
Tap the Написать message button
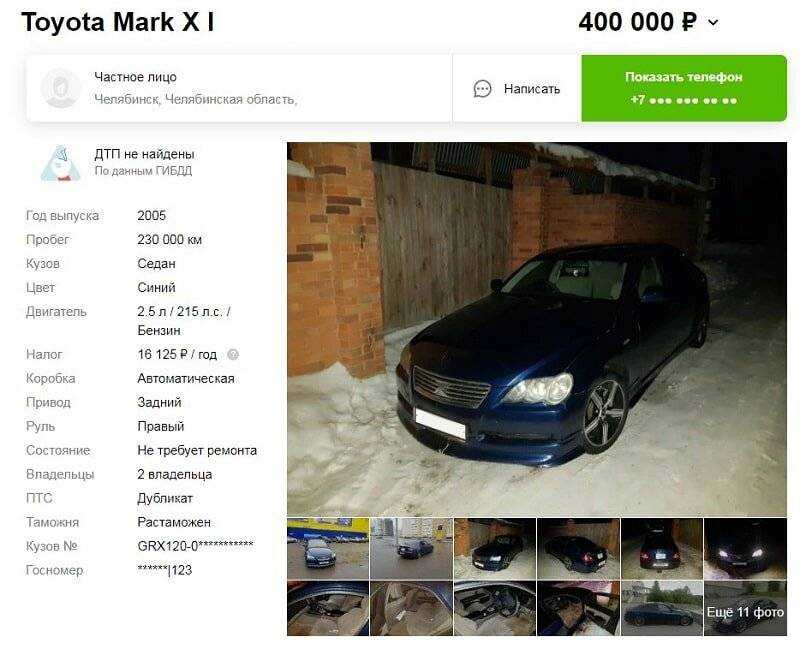[517, 89]
